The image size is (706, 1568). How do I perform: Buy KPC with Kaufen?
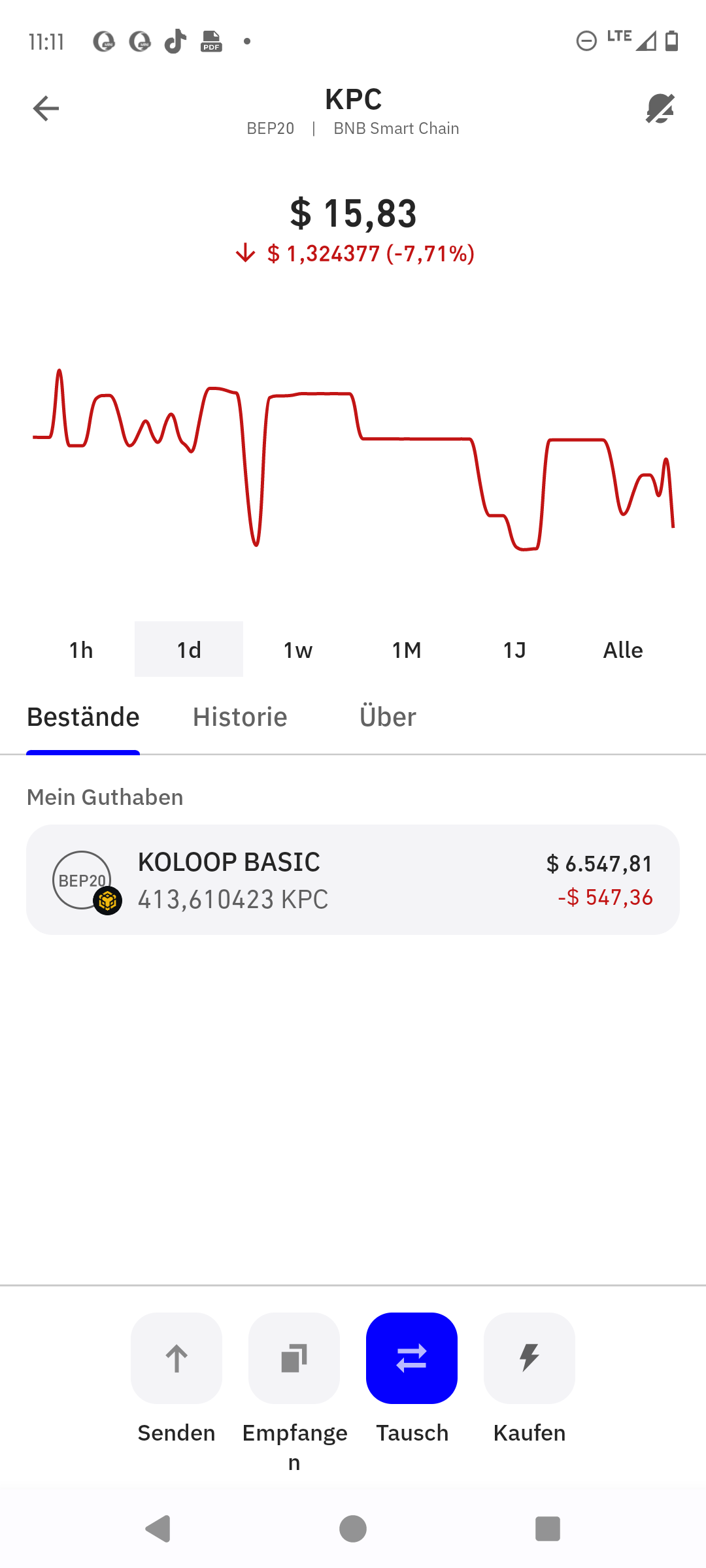point(529,1359)
